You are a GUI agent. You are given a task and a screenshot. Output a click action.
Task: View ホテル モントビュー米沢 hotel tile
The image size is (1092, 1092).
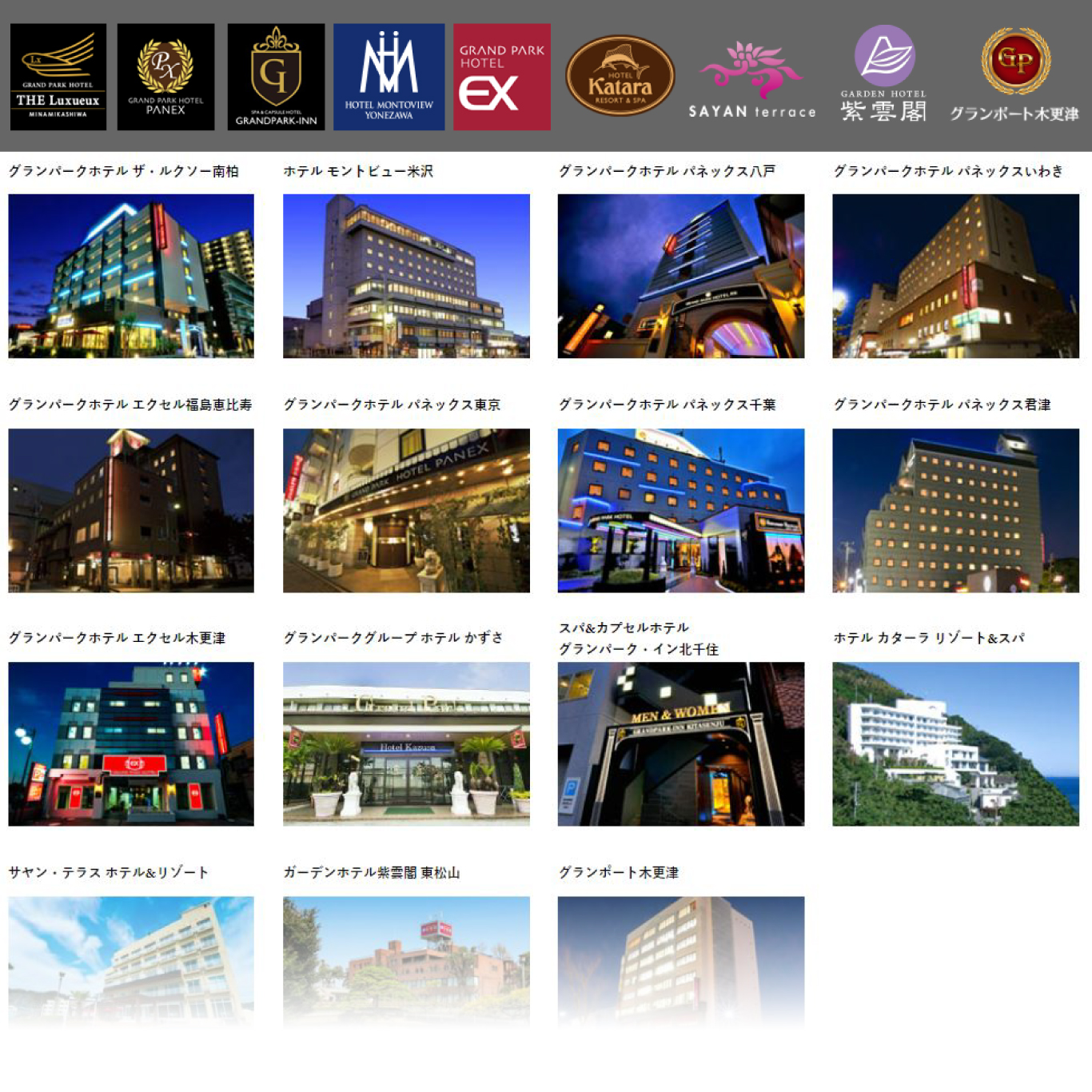click(406, 276)
